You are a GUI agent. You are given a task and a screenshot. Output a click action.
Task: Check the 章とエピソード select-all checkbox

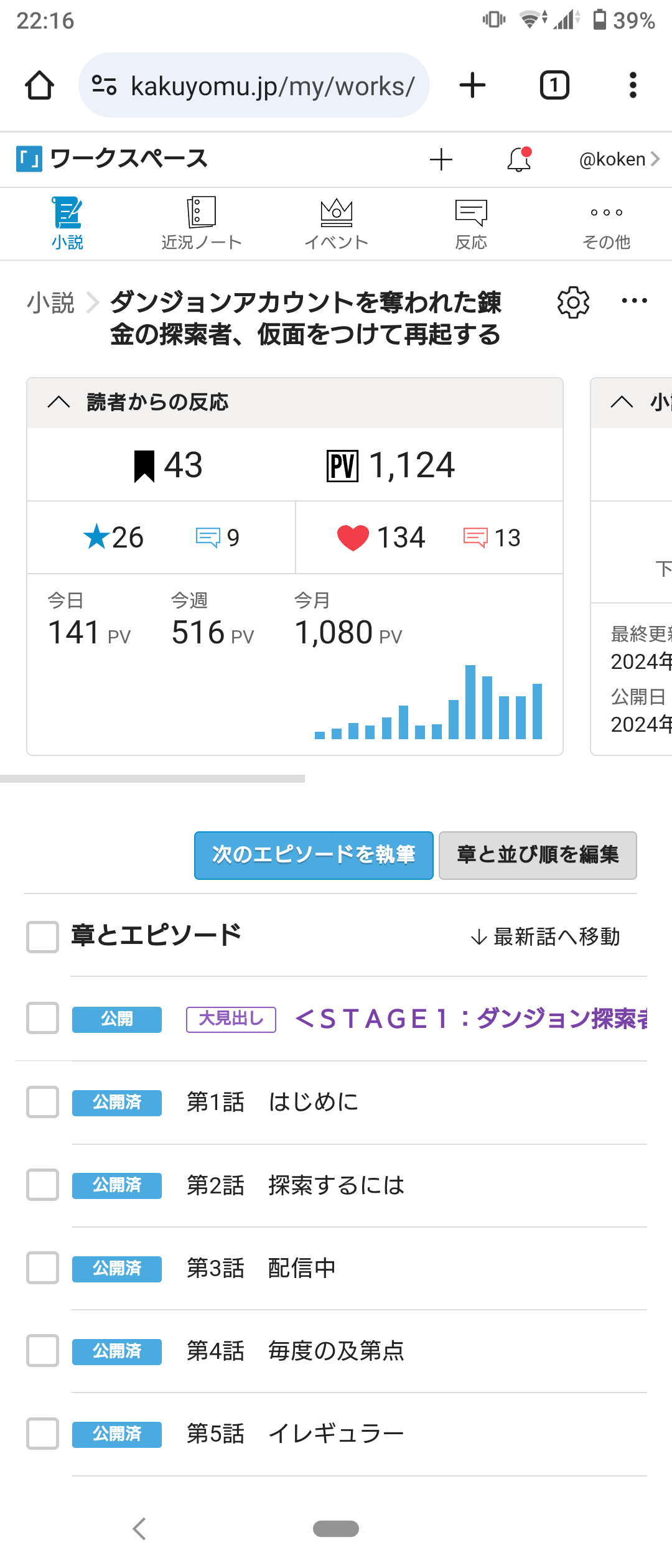coord(42,936)
